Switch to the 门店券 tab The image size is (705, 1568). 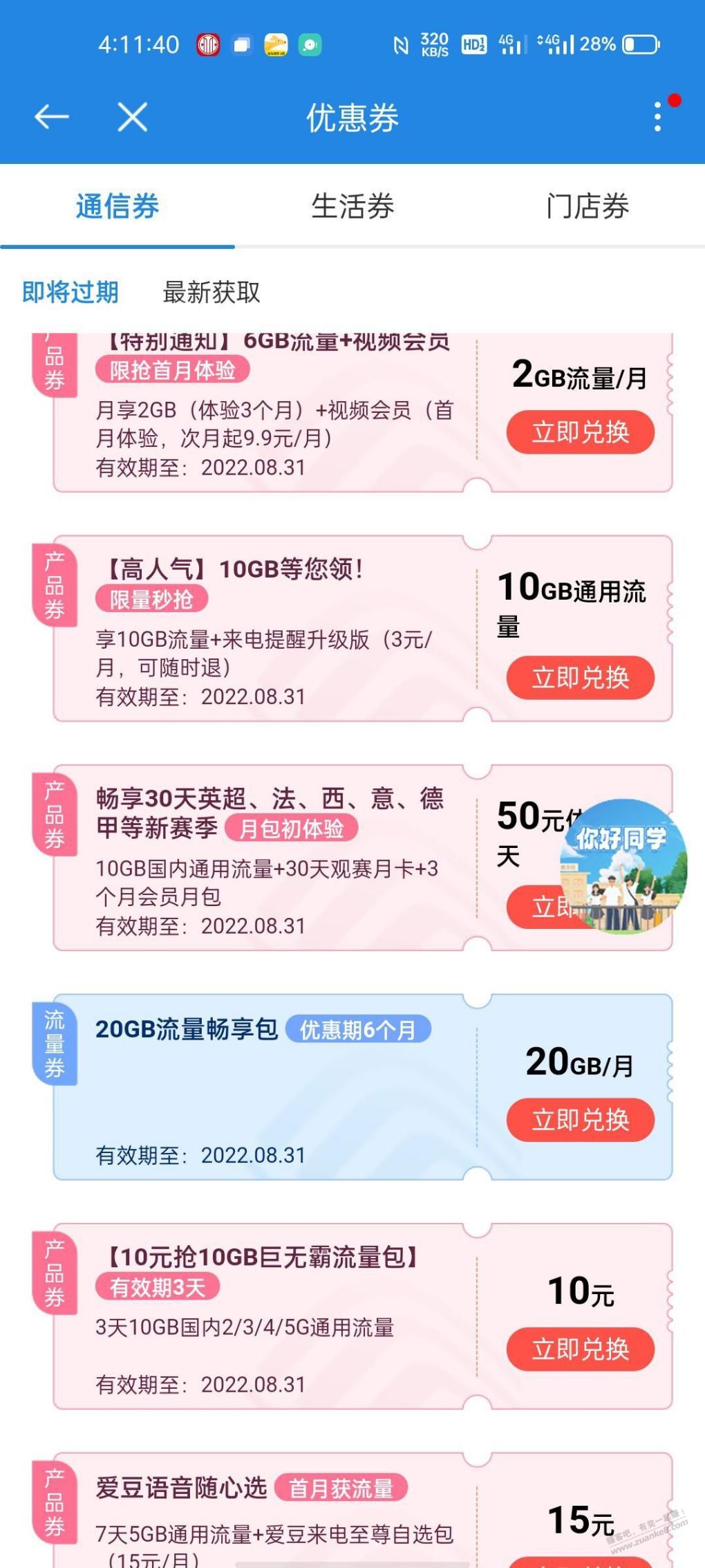pyautogui.click(x=587, y=206)
